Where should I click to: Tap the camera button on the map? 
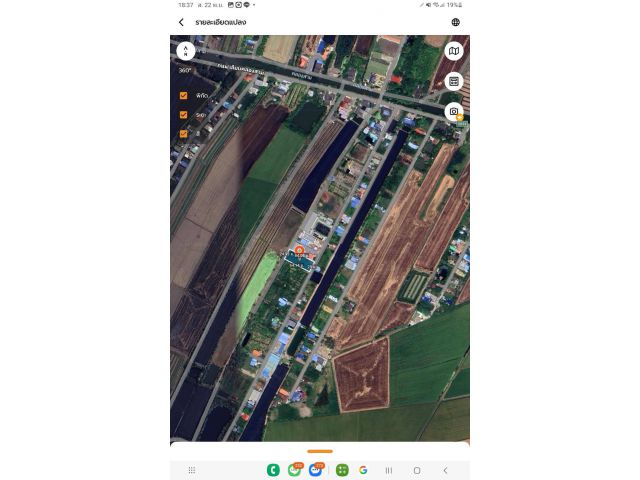[x=454, y=112]
